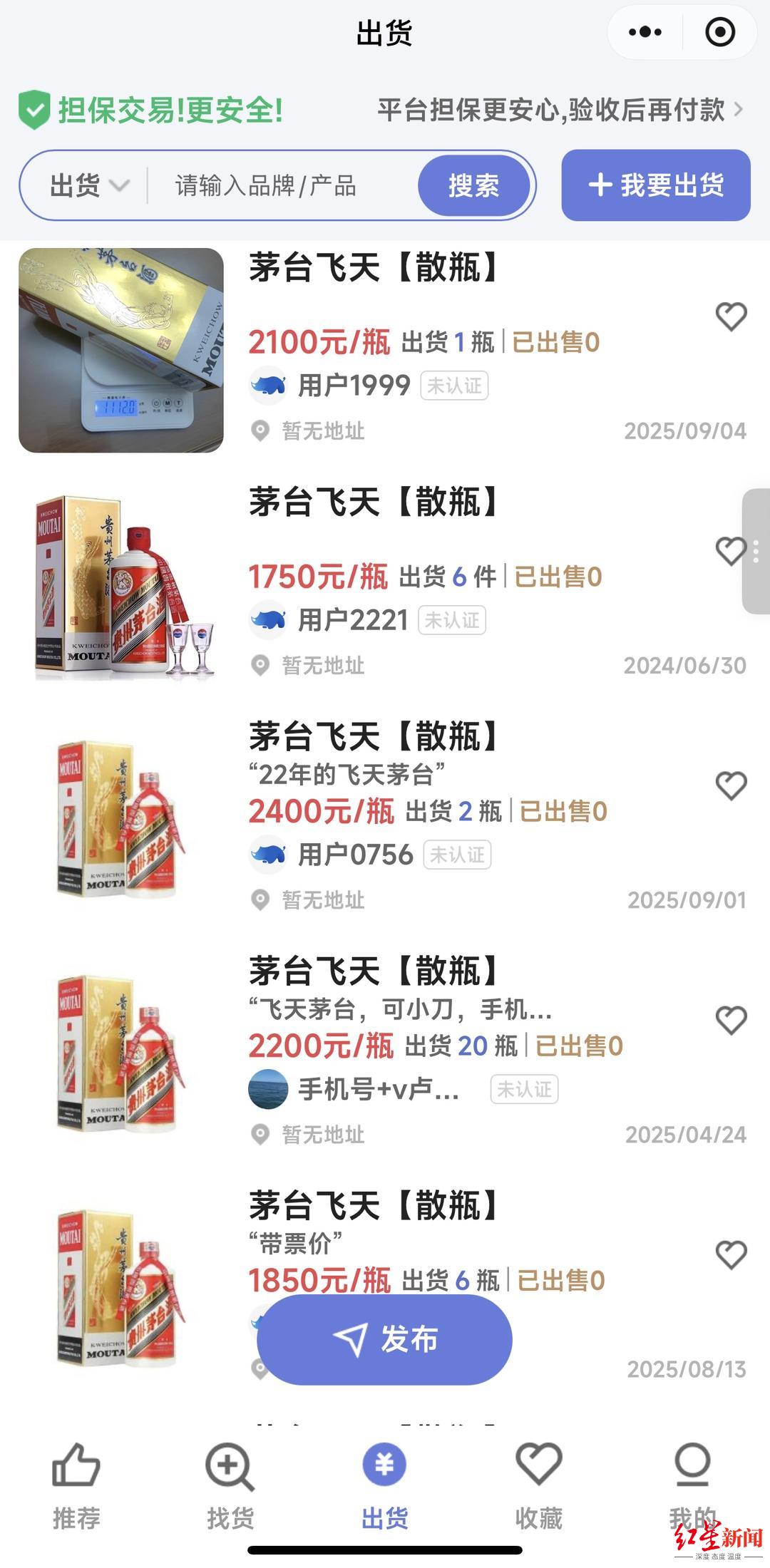
Task: Tap the floating 发布 button
Action: (x=384, y=1339)
